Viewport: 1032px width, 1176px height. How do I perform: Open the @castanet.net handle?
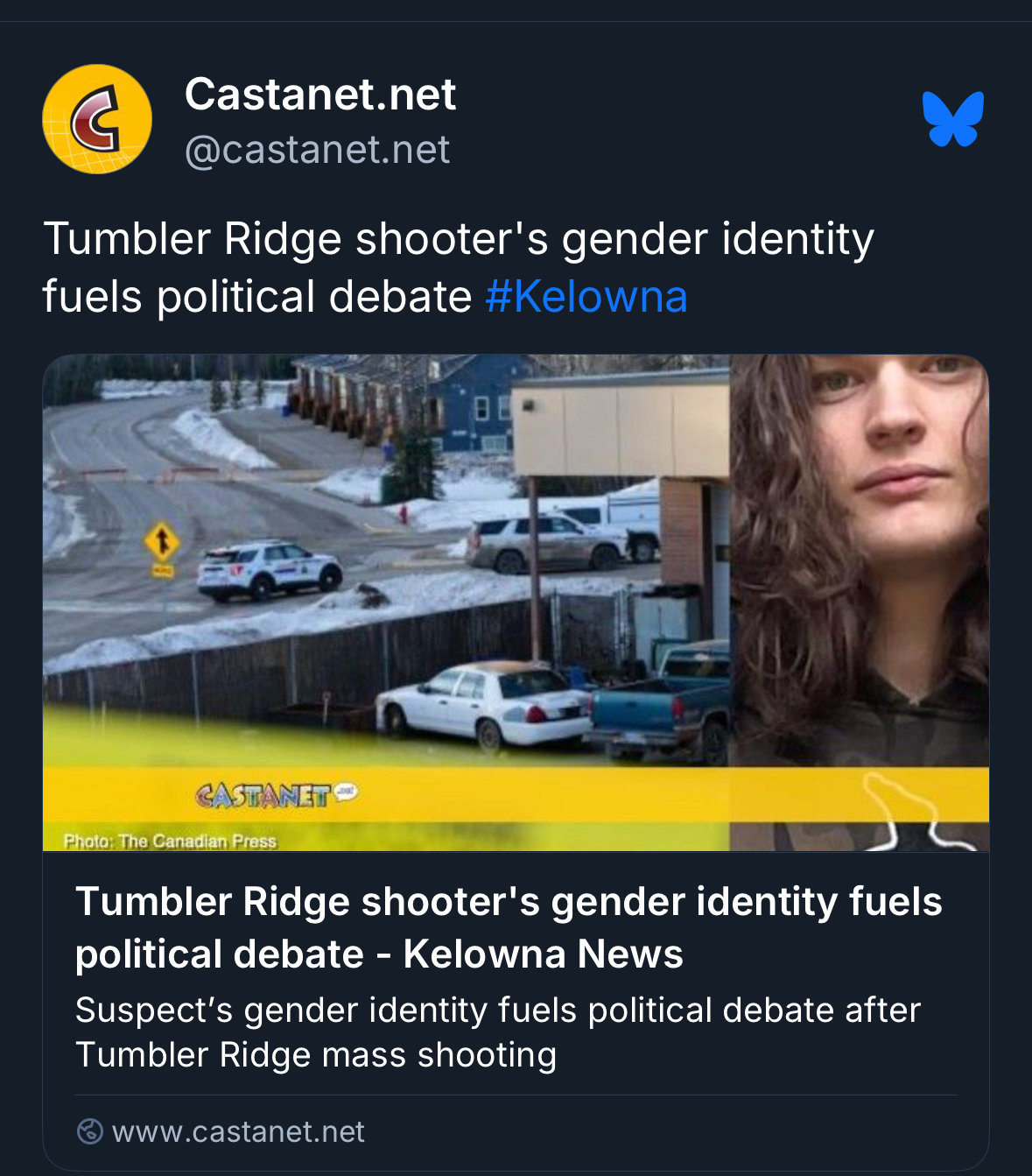[317, 150]
